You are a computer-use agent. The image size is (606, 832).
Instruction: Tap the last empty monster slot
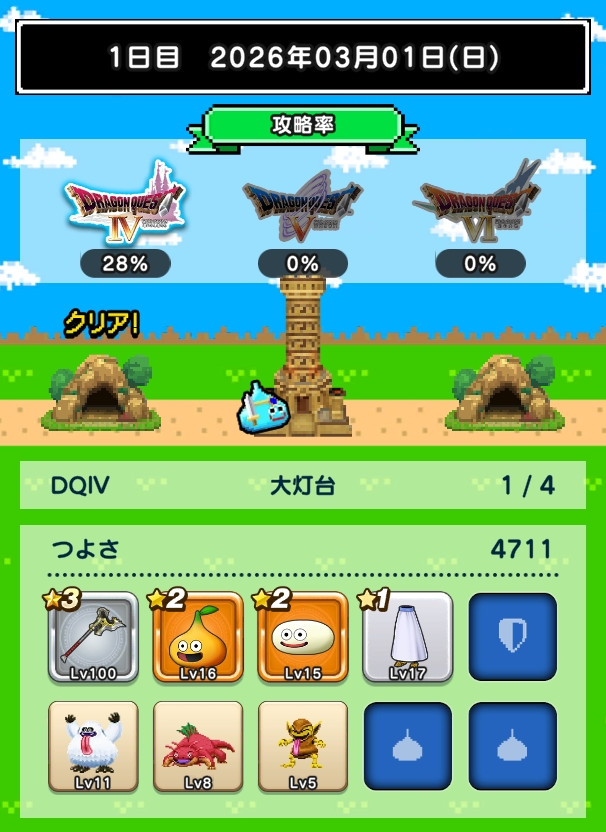(512, 746)
